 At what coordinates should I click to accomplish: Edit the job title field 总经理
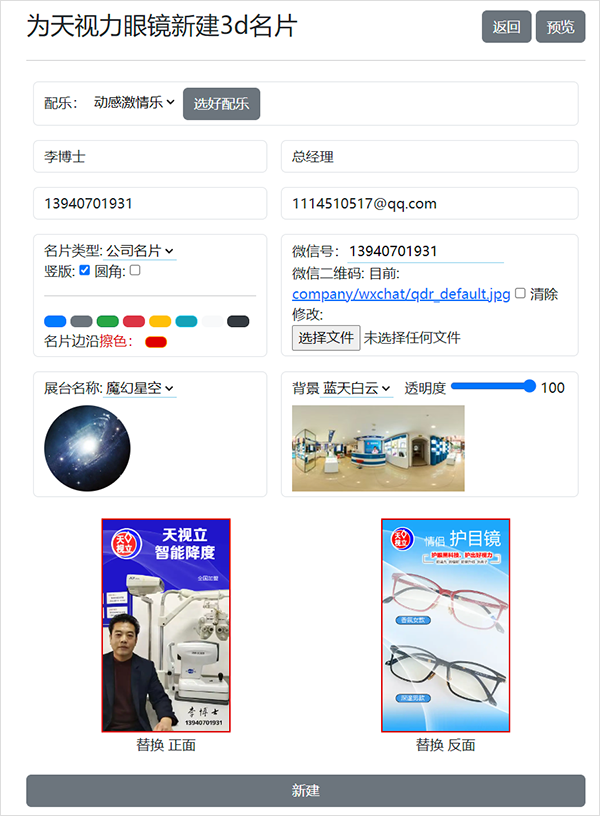[x=429, y=157]
